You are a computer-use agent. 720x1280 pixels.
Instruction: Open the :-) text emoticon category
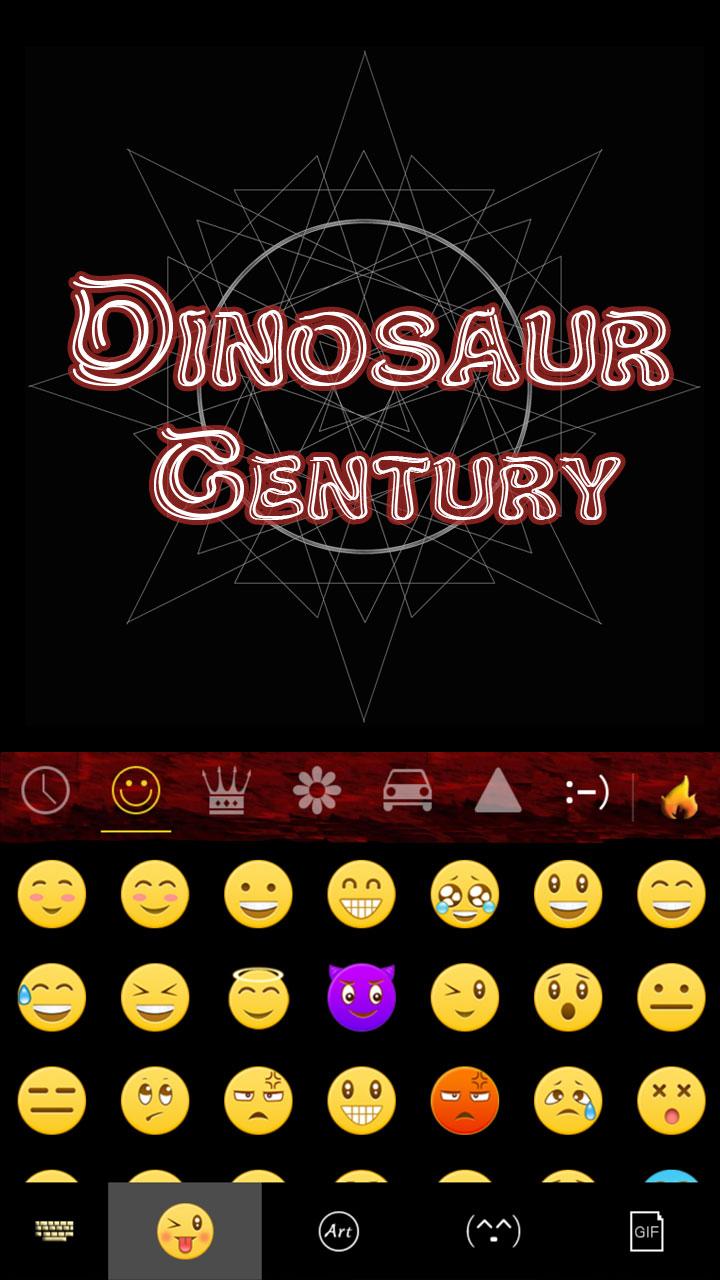(590, 790)
